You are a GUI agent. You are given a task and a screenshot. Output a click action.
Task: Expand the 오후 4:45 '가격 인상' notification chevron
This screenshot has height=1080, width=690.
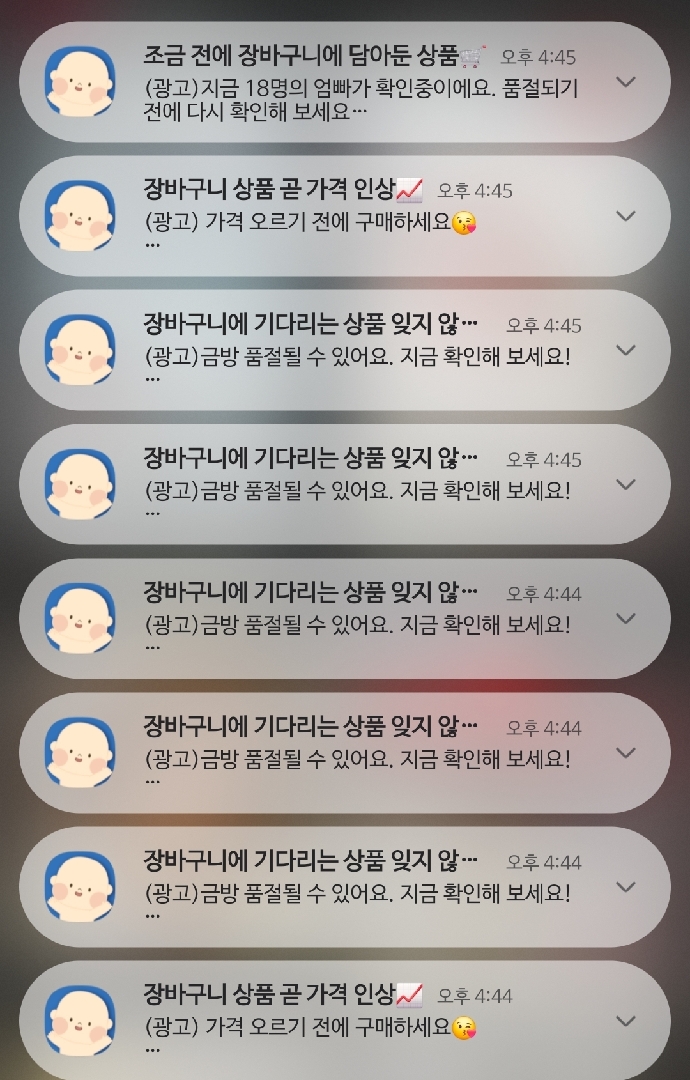tap(626, 216)
